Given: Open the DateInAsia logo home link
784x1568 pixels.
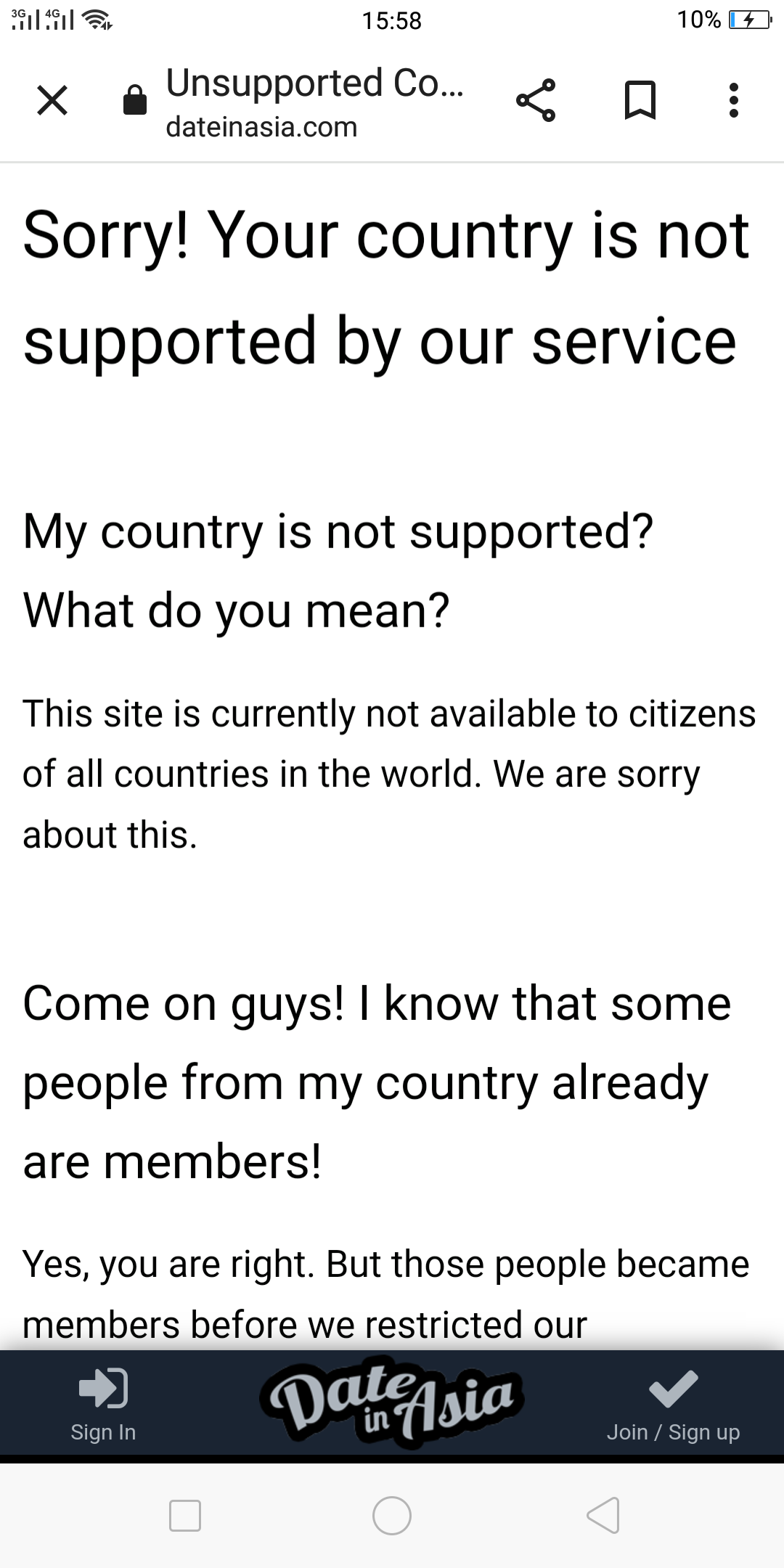Looking at the screenshot, I should click(x=391, y=1402).
